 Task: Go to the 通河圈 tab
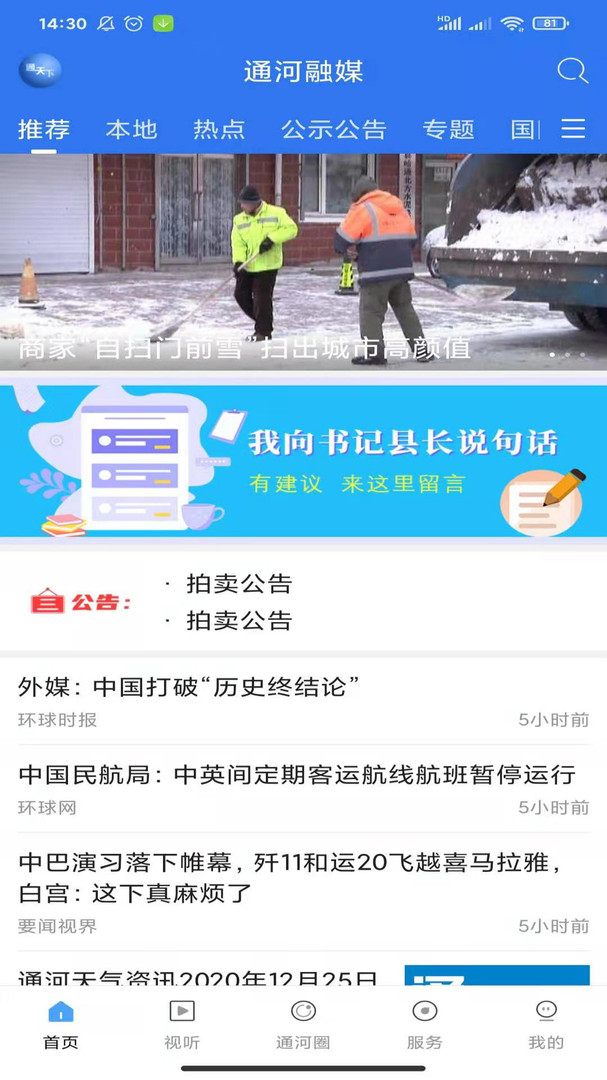[303, 1026]
